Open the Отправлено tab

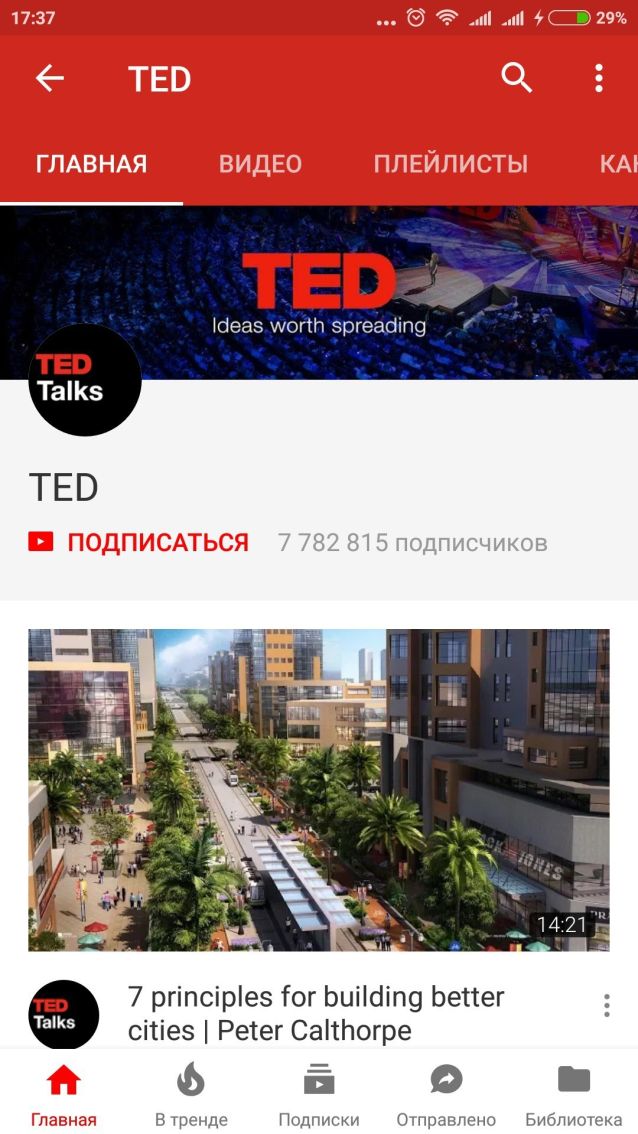coord(446,1093)
